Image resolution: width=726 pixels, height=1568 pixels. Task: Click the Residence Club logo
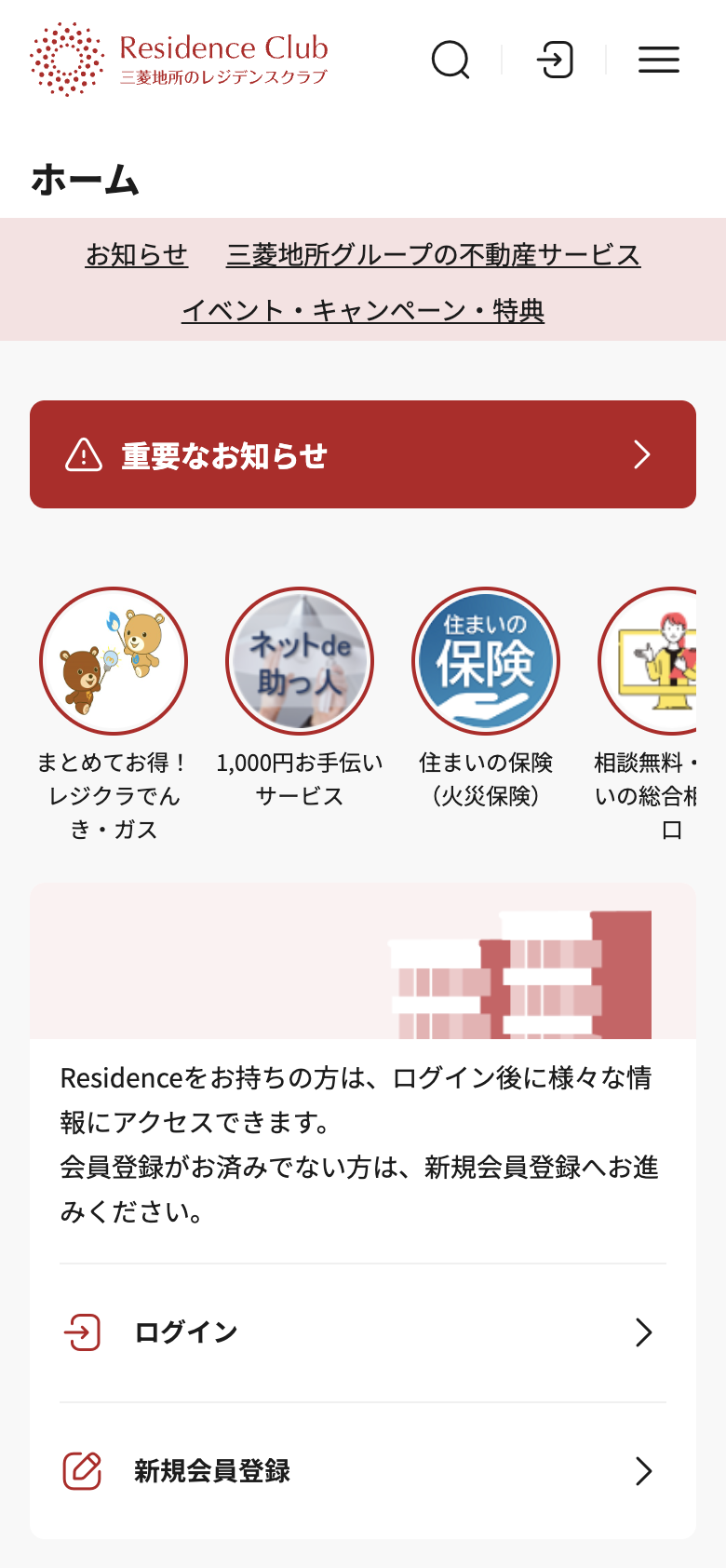[179, 58]
